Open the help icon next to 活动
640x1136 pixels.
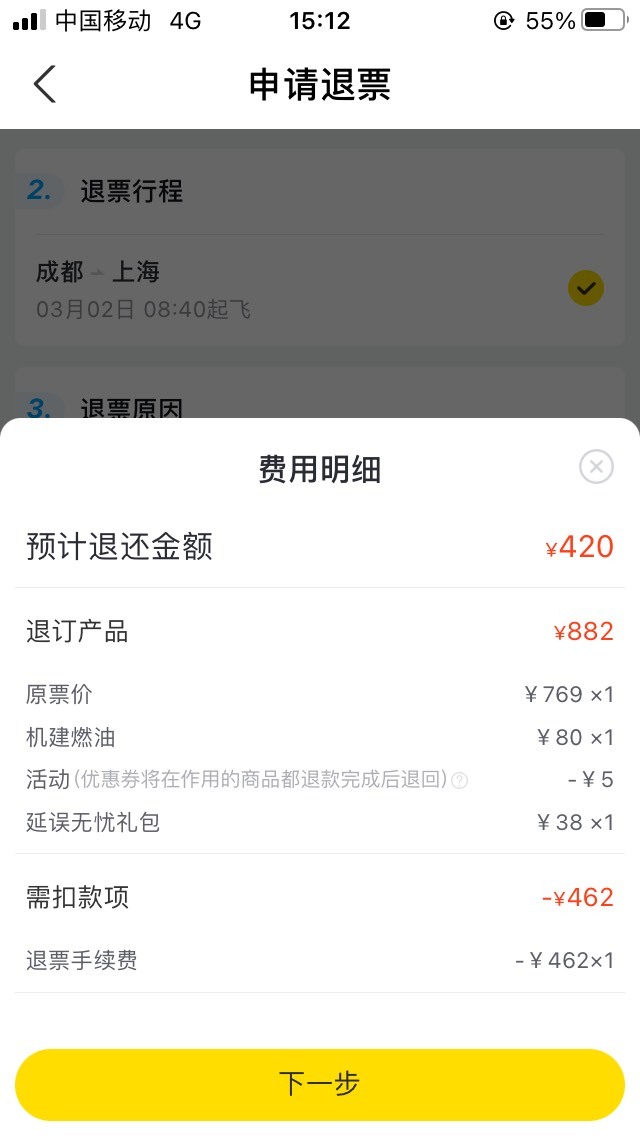pyautogui.click(x=460, y=780)
